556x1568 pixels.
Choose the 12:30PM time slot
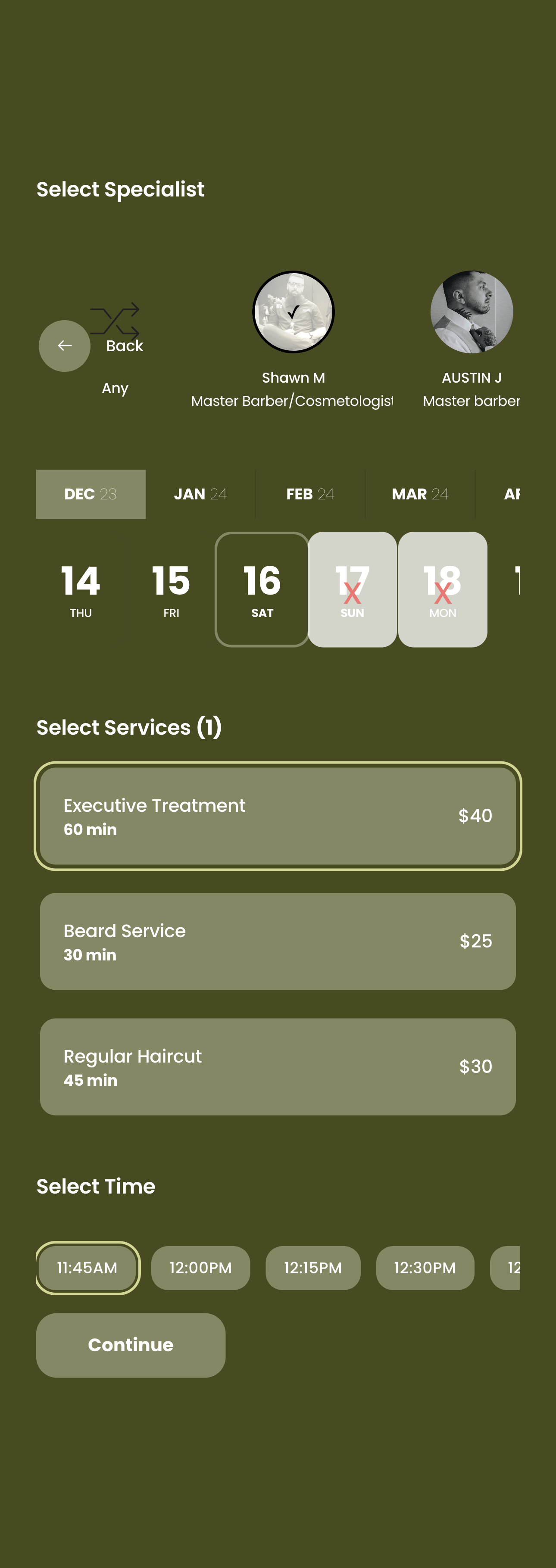click(x=425, y=1268)
